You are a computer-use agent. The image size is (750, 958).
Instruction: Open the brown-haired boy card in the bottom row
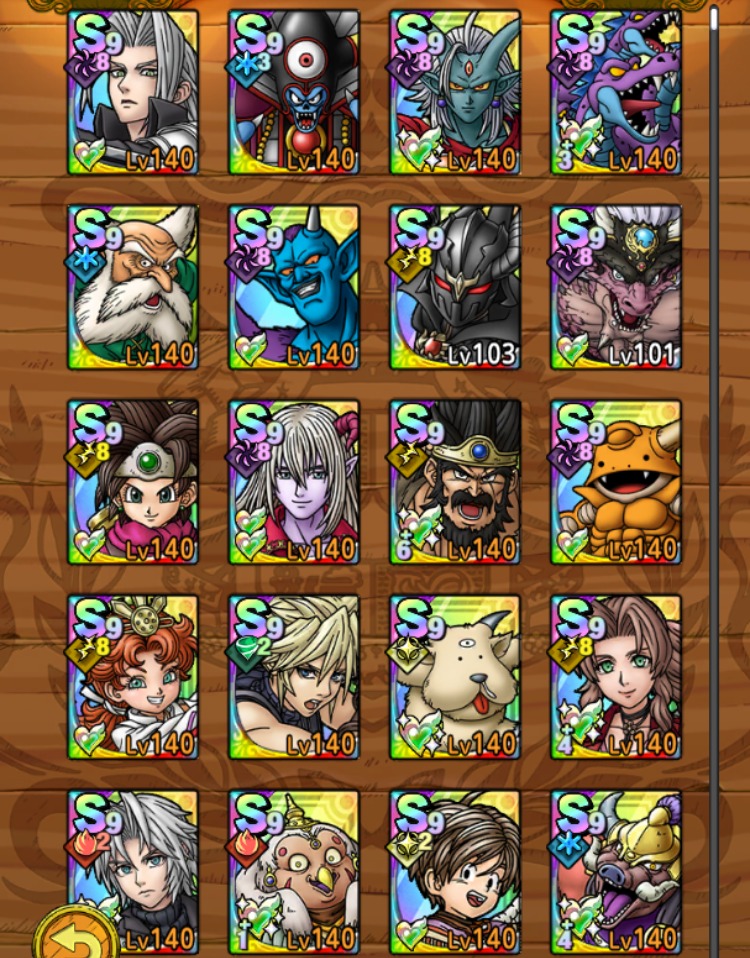(x=455, y=870)
